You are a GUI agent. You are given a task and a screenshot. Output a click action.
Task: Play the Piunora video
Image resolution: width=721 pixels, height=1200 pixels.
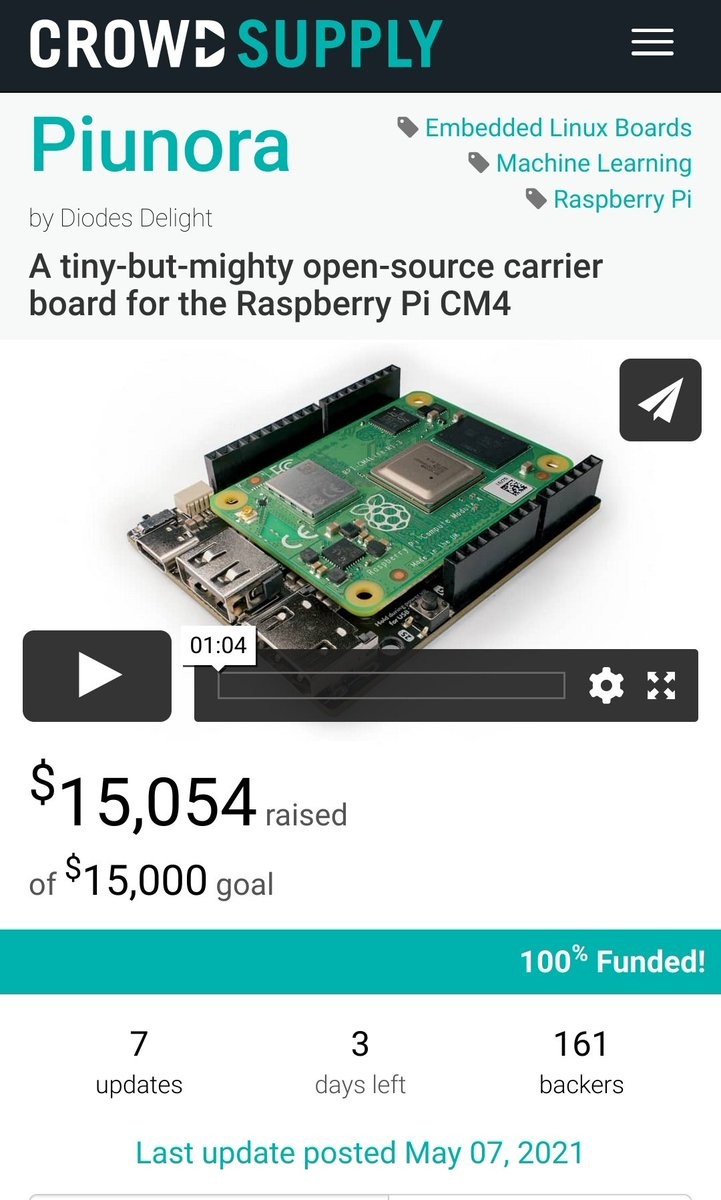(x=97, y=676)
